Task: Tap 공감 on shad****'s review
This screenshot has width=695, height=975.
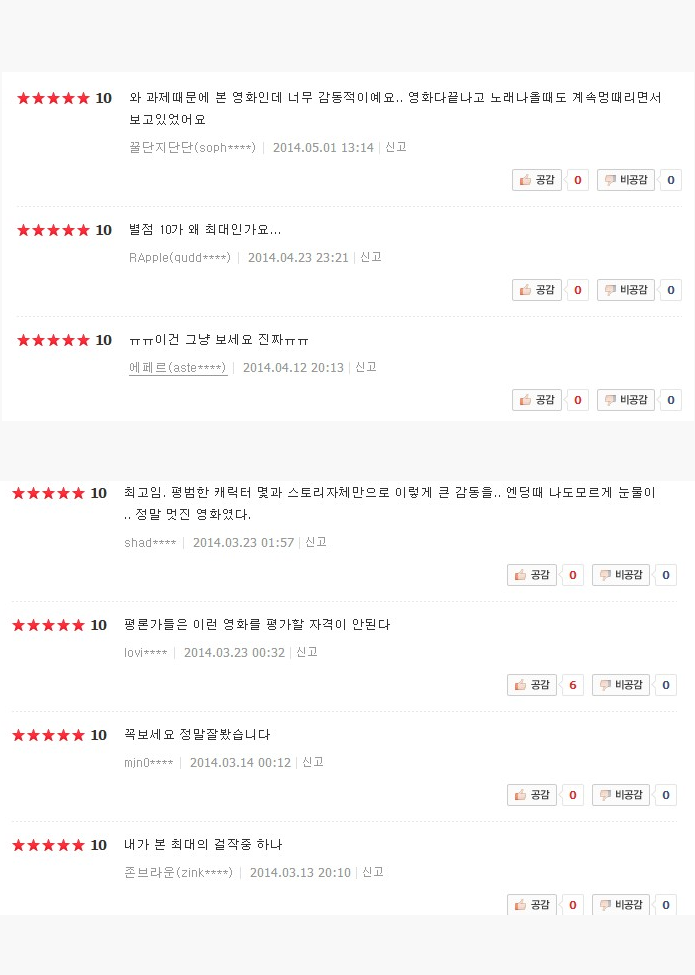Action: [532, 575]
